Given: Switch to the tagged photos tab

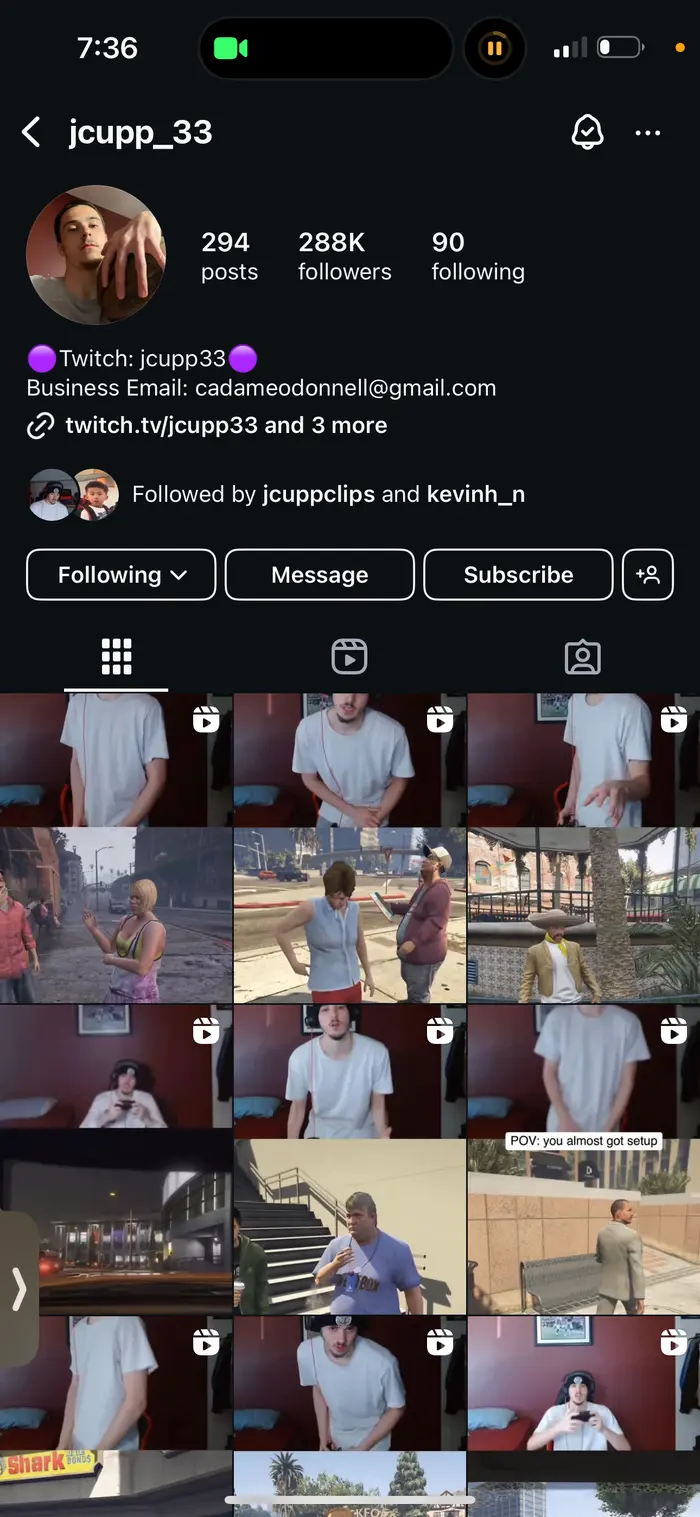Looking at the screenshot, I should (x=582, y=657).
